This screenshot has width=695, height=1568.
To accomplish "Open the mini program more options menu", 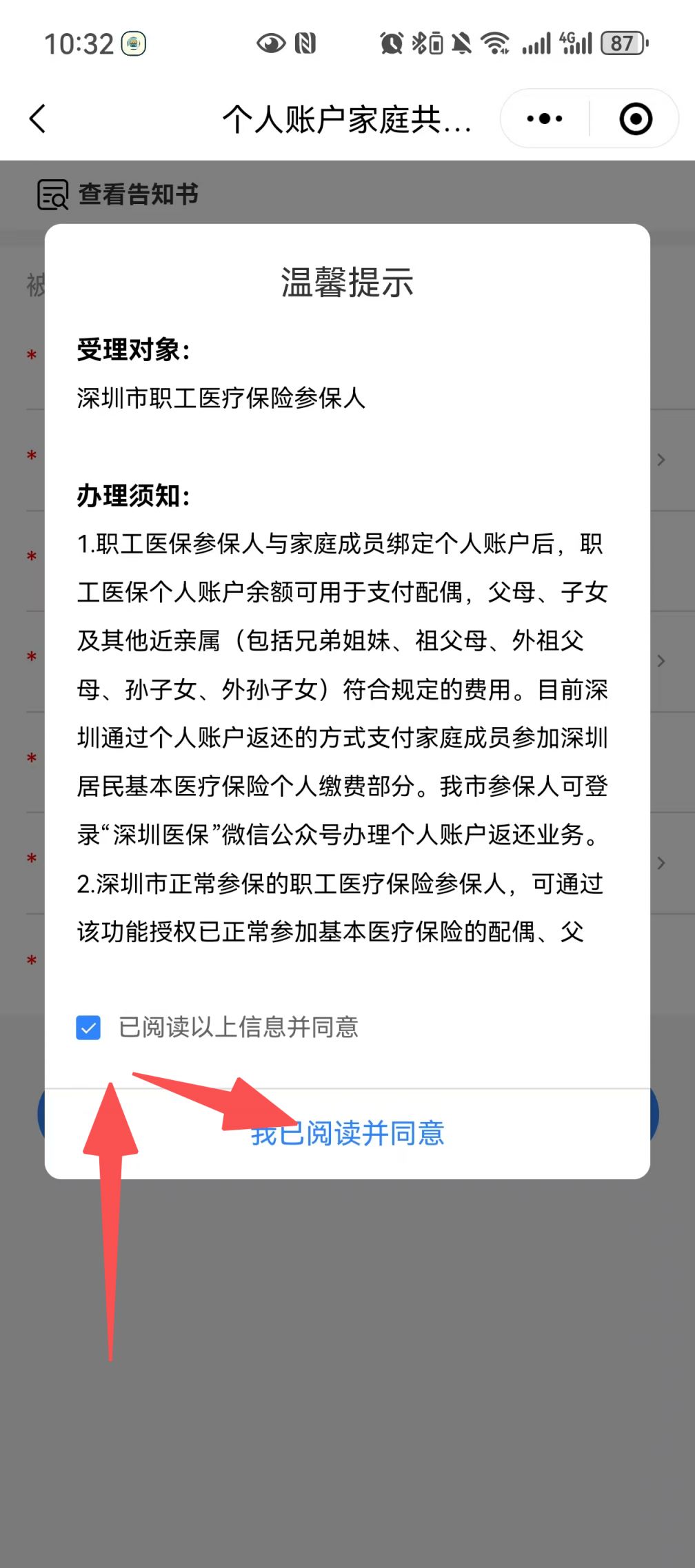I will [x=545, y=119].
